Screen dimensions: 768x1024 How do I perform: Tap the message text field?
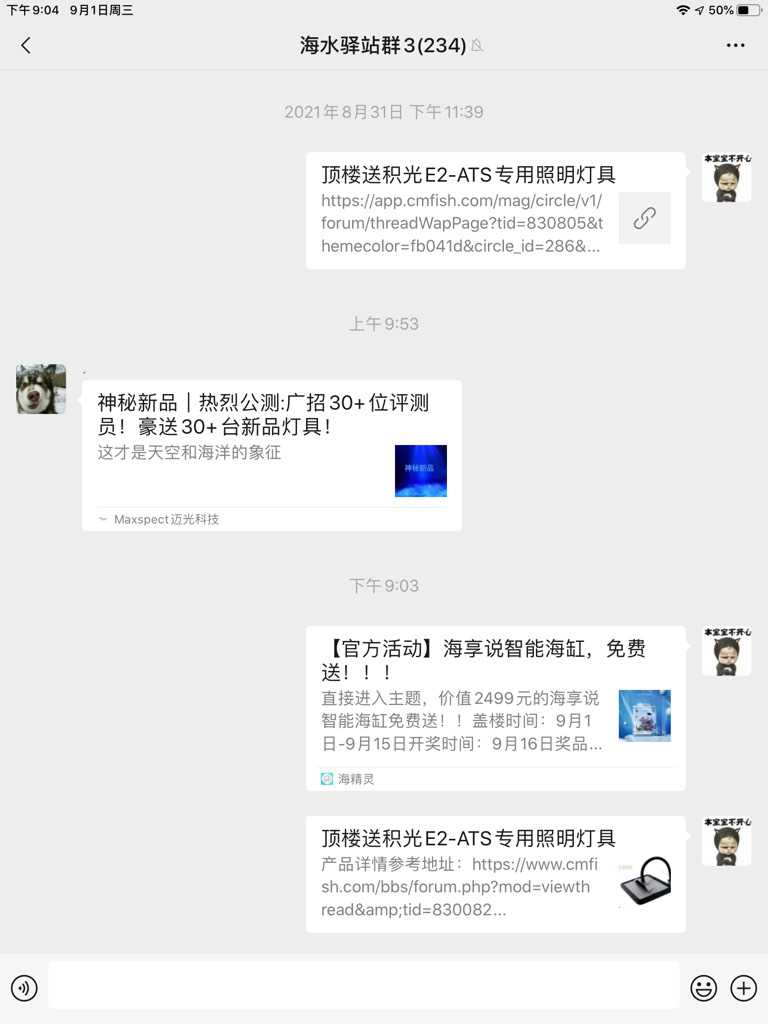click(x=364, y=988)
